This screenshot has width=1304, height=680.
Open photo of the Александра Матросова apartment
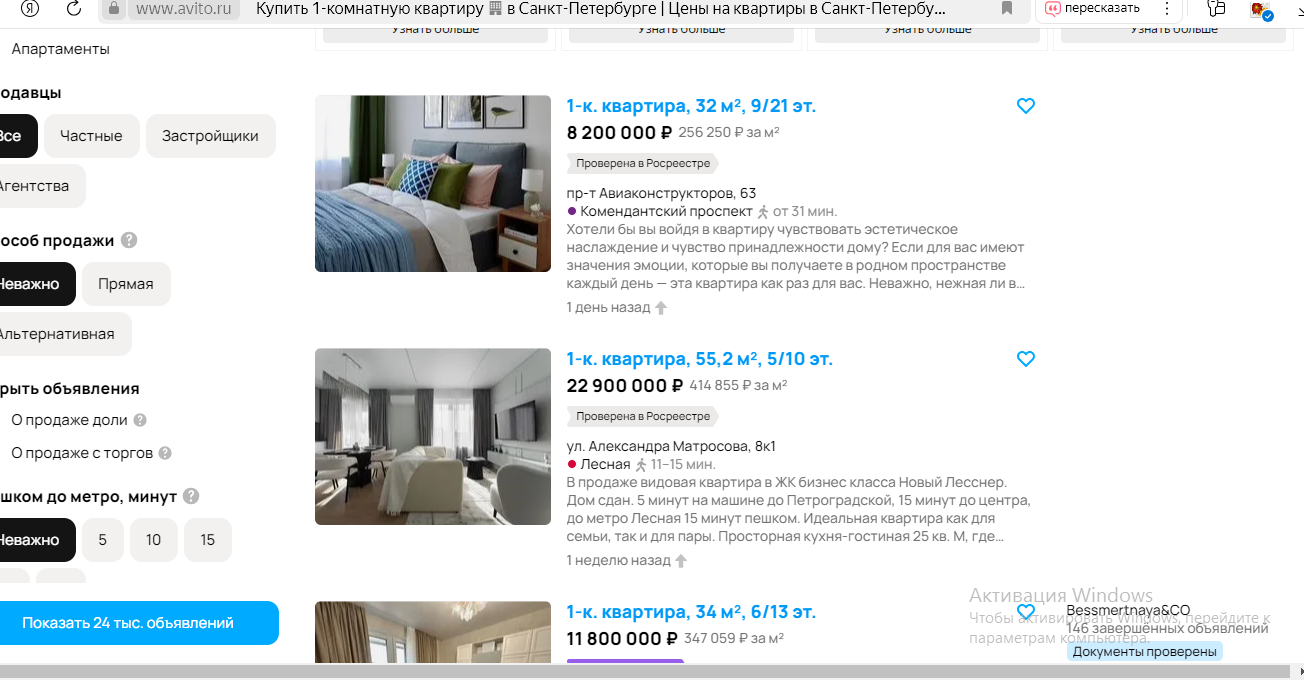coord(433,436)
